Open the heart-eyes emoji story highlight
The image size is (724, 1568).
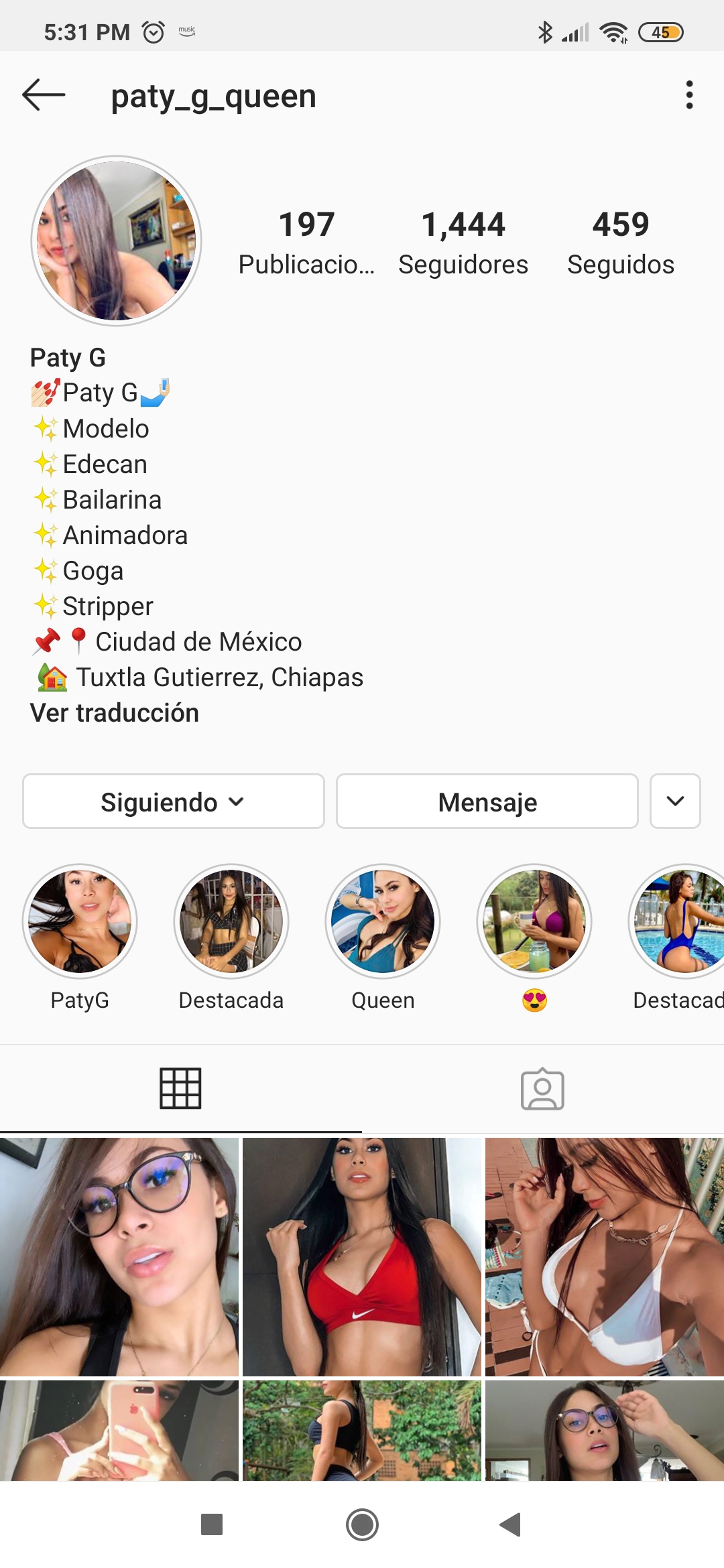pyautogui.click(x=534, y=921)
